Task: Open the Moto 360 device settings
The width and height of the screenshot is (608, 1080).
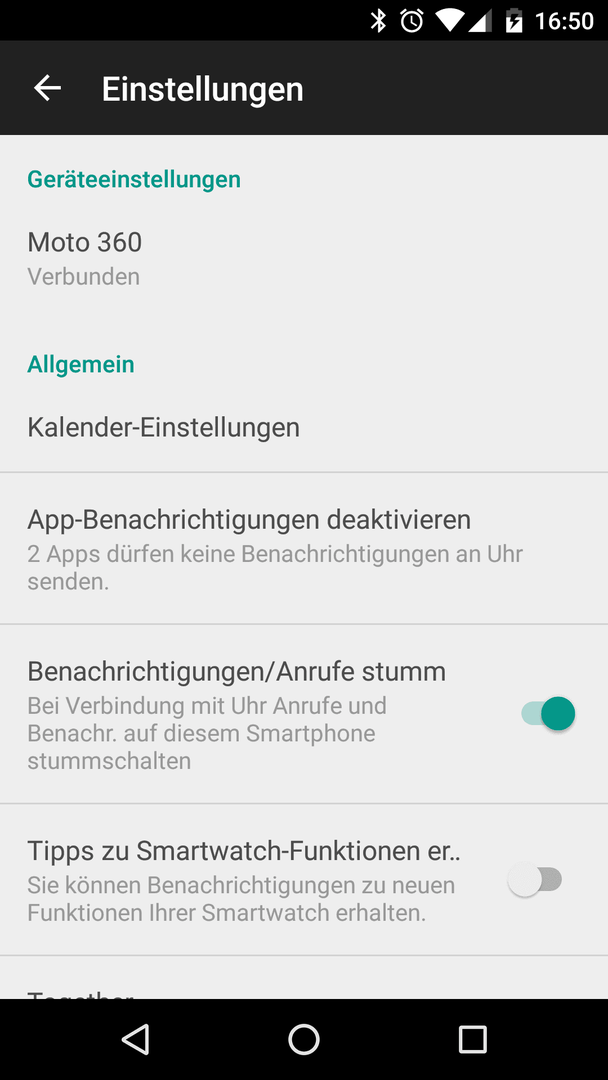Action: (304, 258)
